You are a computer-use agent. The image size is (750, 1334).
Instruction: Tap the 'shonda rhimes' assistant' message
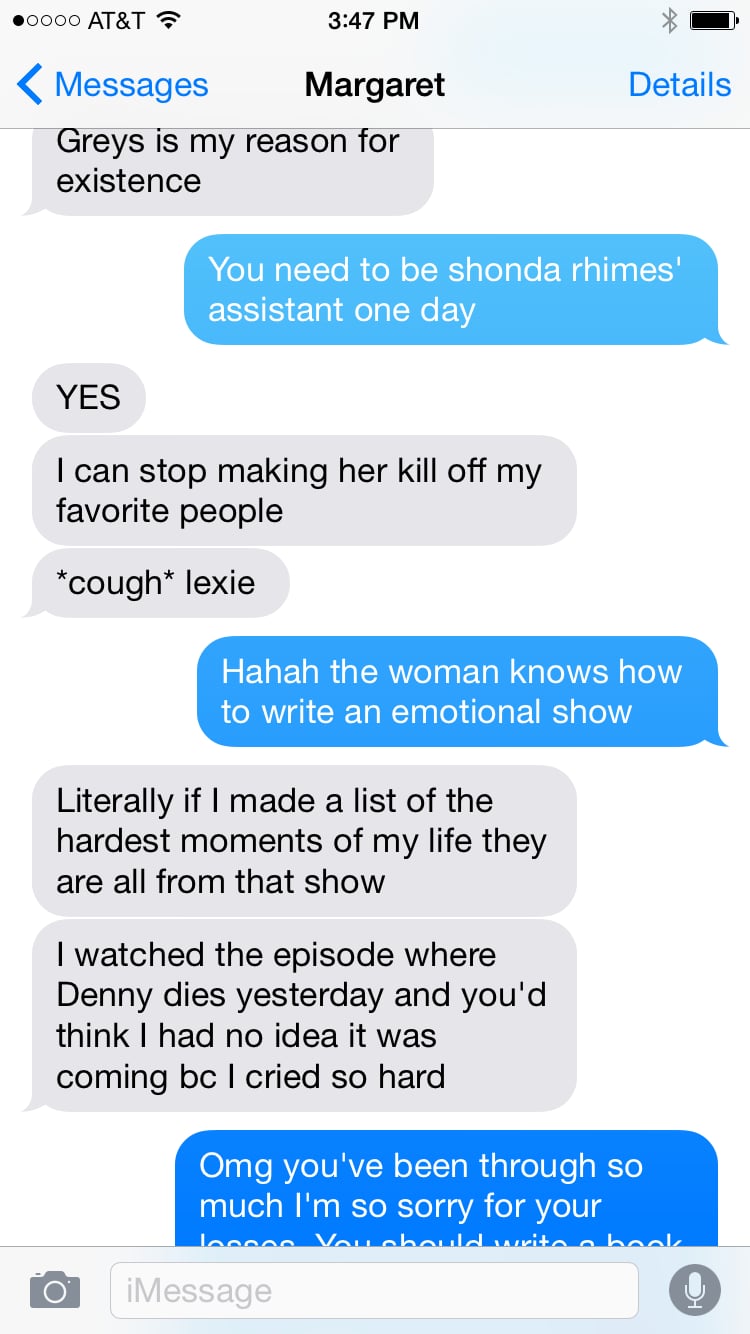pyautogui.click(x=455, y=289)
